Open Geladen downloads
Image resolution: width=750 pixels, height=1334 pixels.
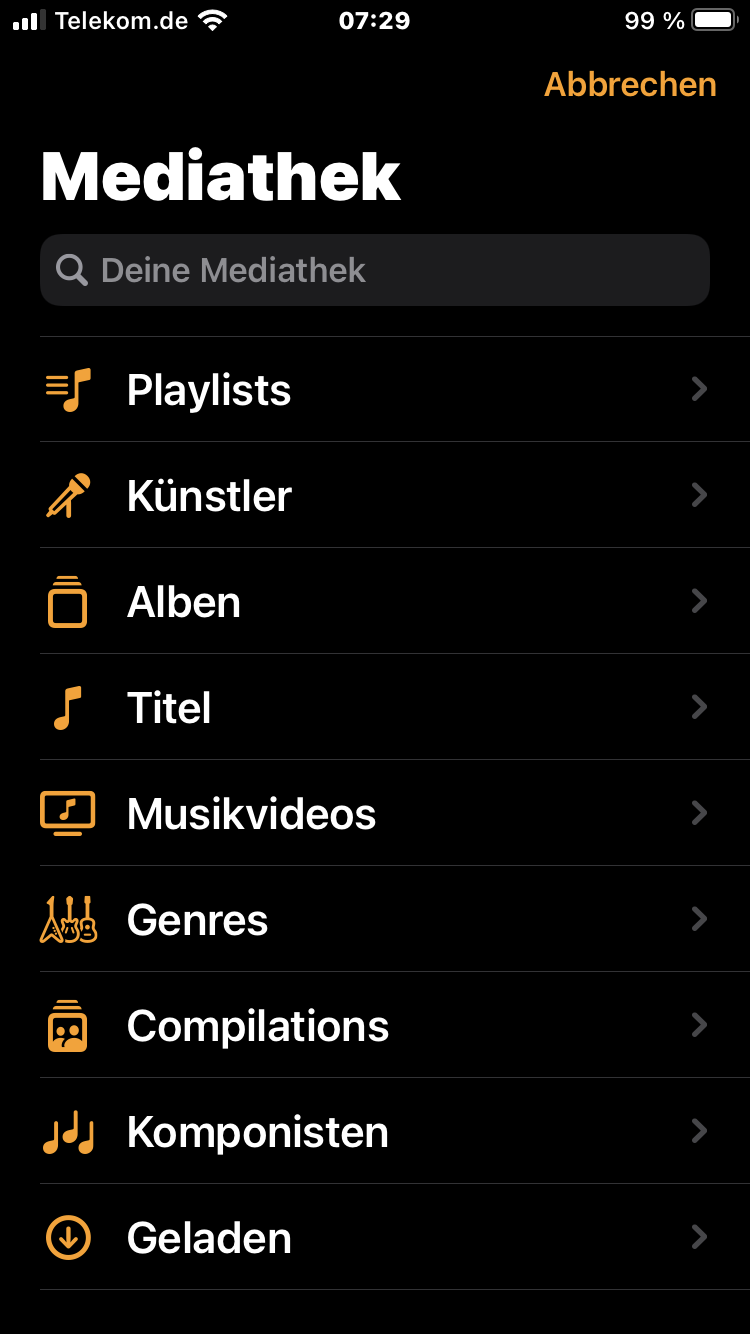pos(375,1238)
